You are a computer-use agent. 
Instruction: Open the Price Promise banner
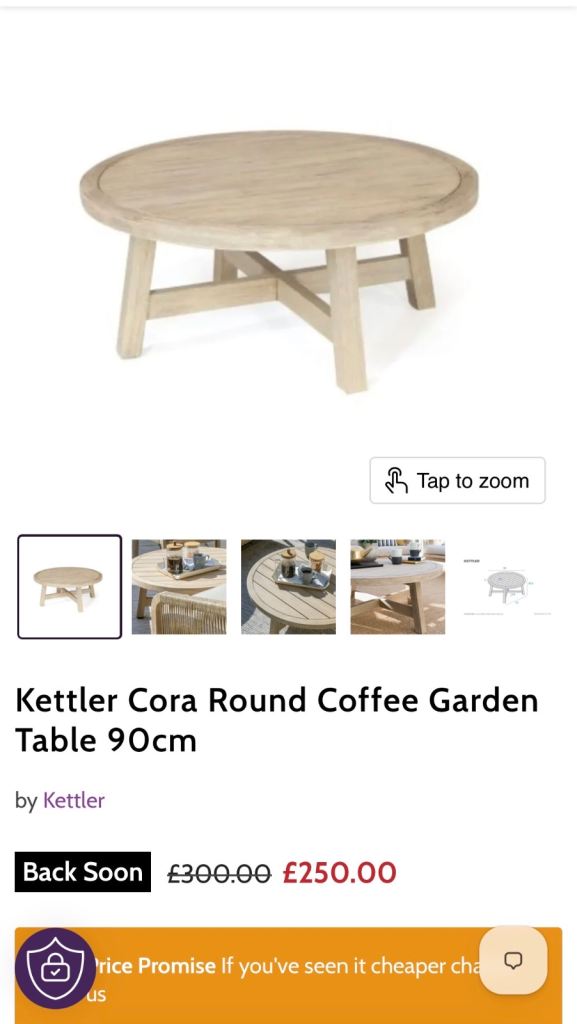[288, 976]
